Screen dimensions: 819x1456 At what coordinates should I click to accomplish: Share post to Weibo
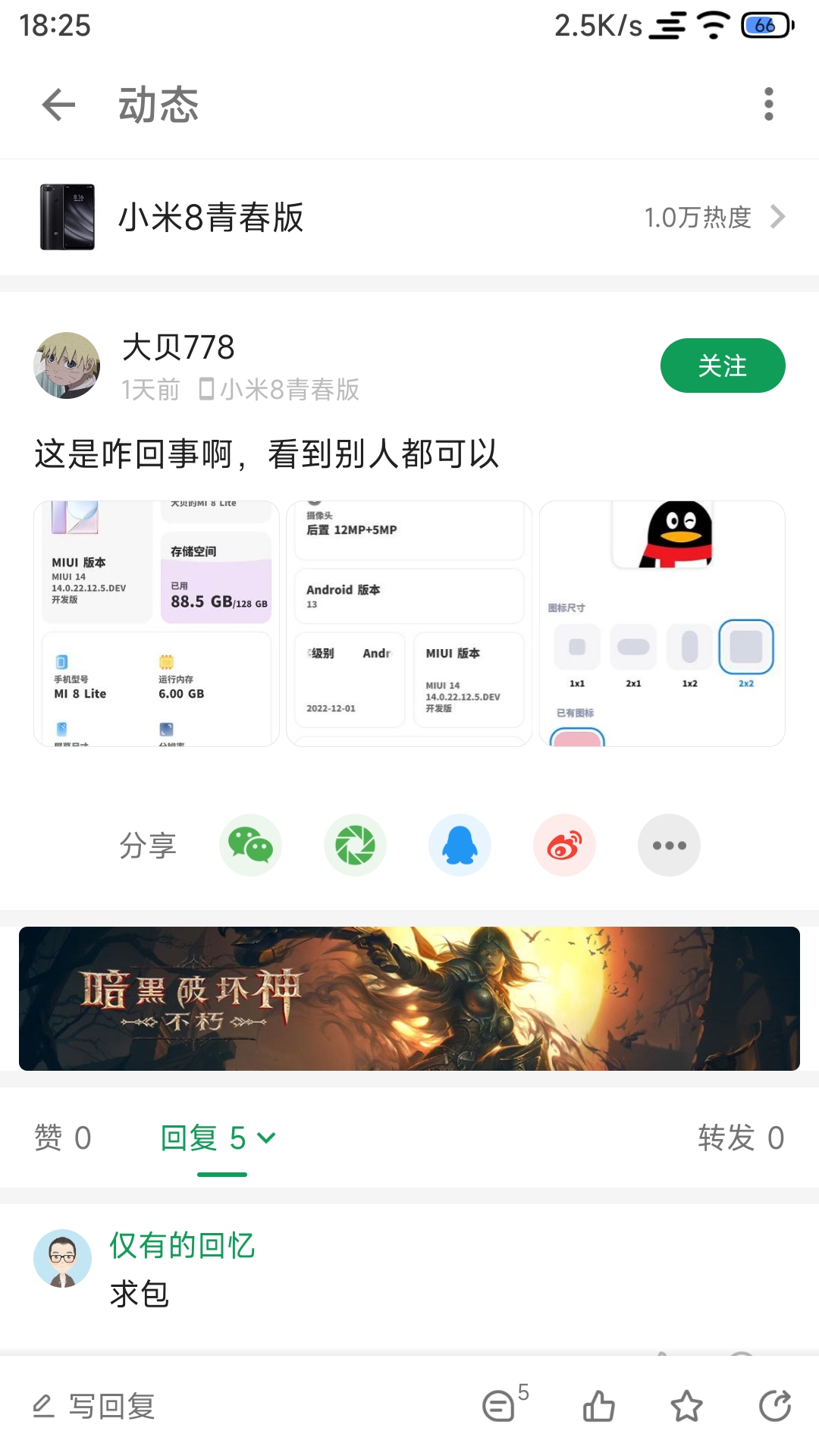564,845
